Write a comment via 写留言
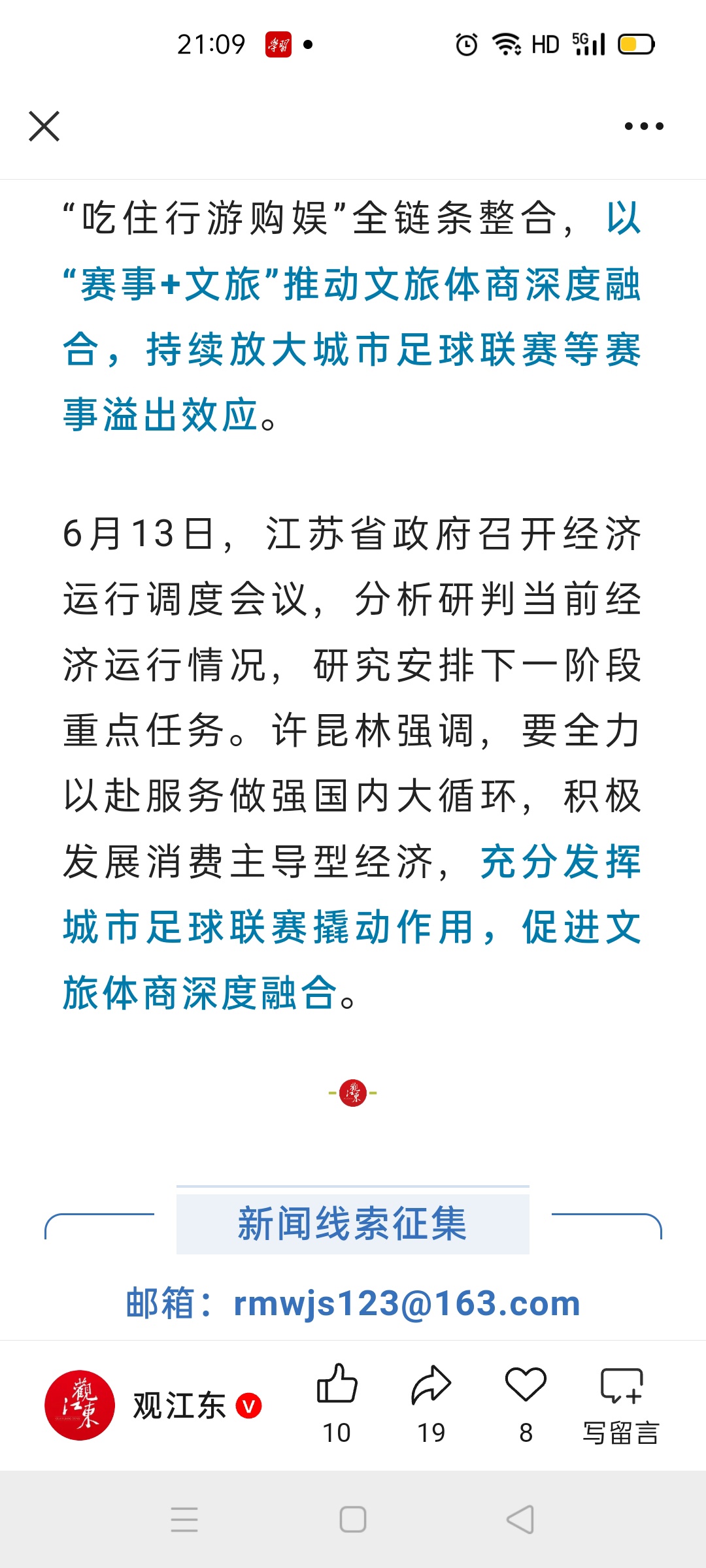Viewport: 706px width, 1568px height. coord(621,1404)
